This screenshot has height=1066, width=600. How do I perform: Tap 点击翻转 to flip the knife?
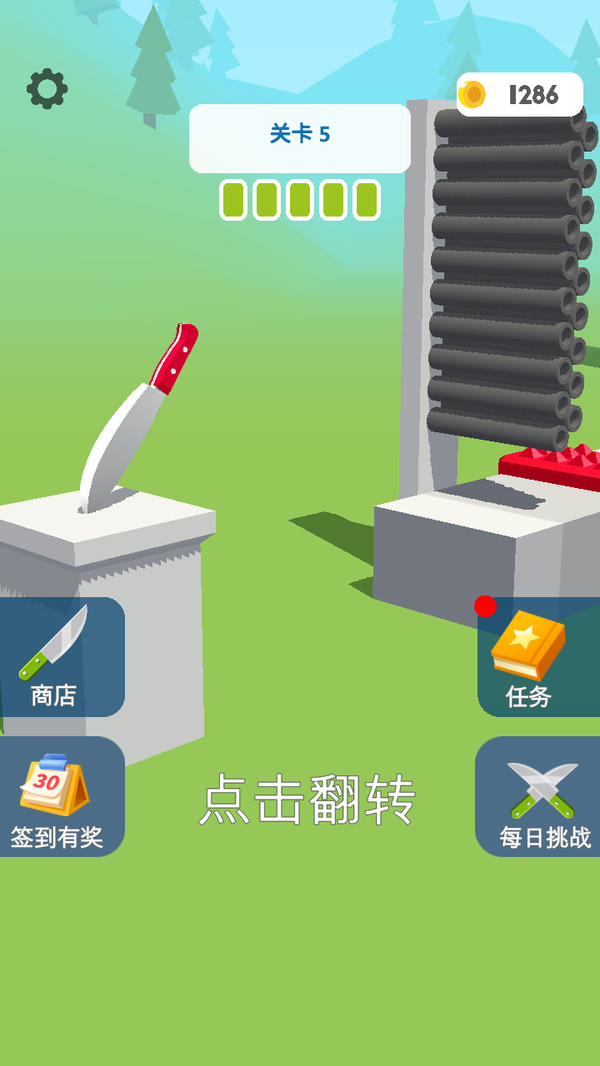[307, 799]
